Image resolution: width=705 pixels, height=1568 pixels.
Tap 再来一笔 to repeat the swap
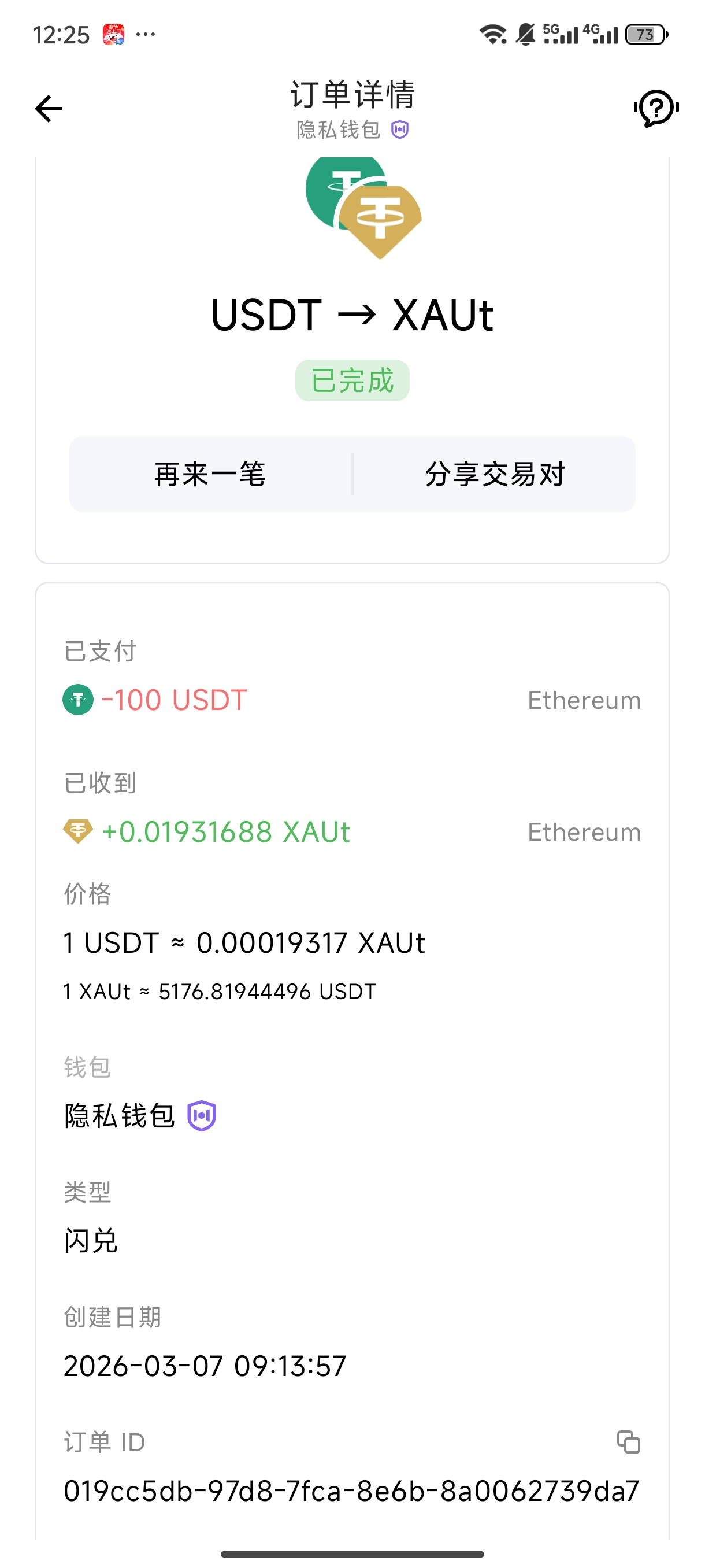point(210,474)
